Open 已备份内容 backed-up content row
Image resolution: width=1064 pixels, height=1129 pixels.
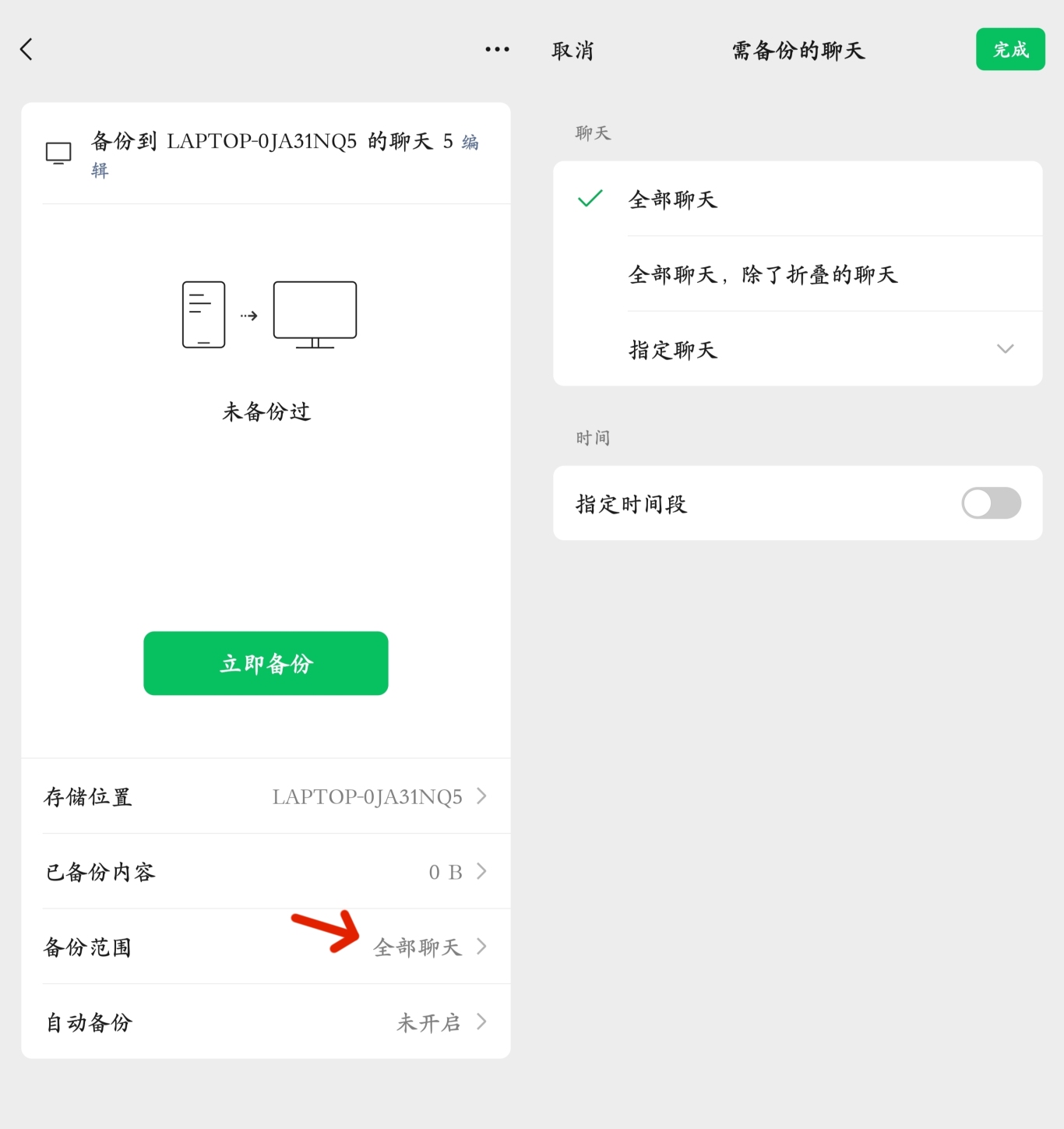click(x=266, y=871)
